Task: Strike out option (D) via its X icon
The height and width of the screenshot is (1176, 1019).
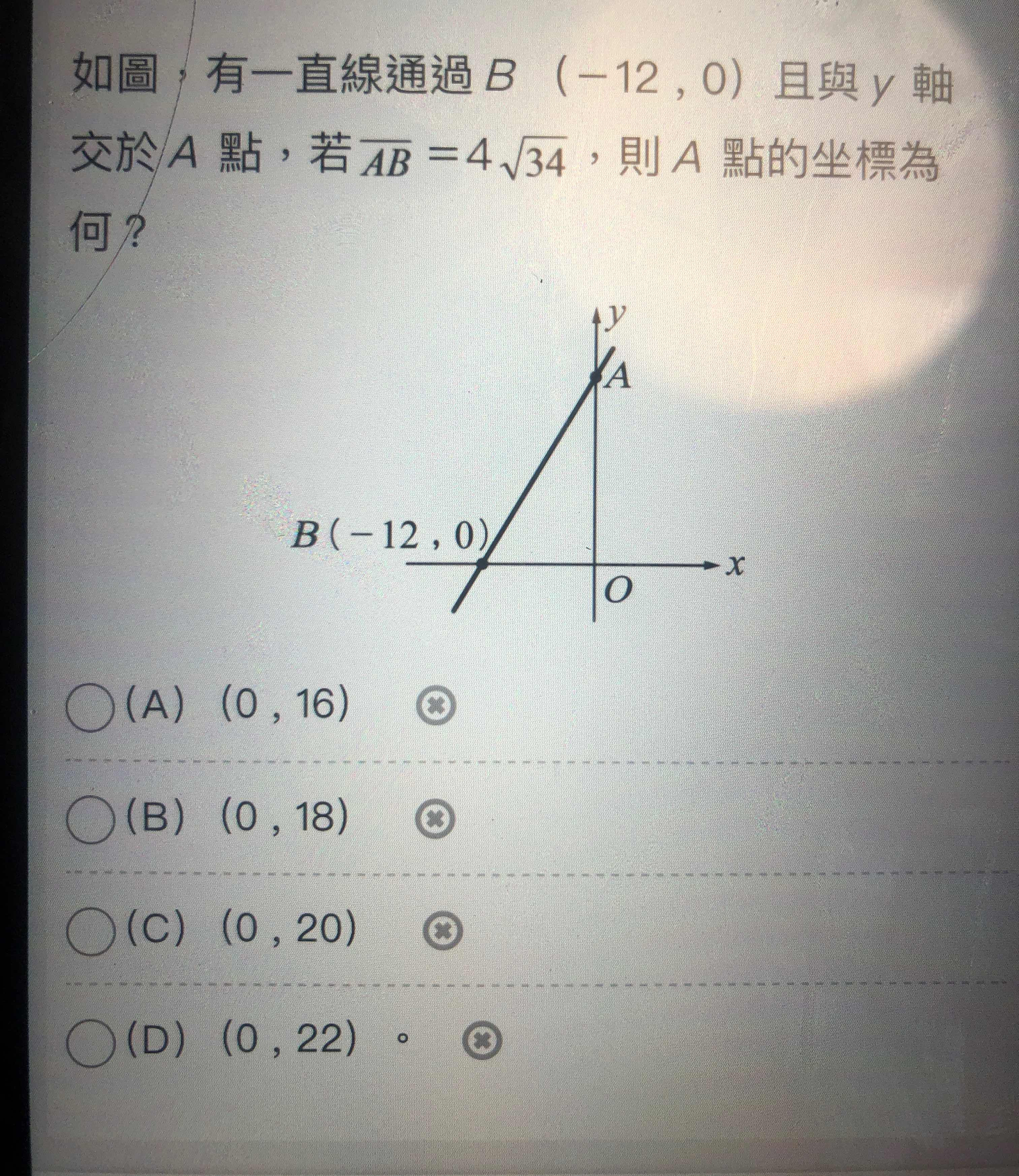Action: tap(482, 1042)
